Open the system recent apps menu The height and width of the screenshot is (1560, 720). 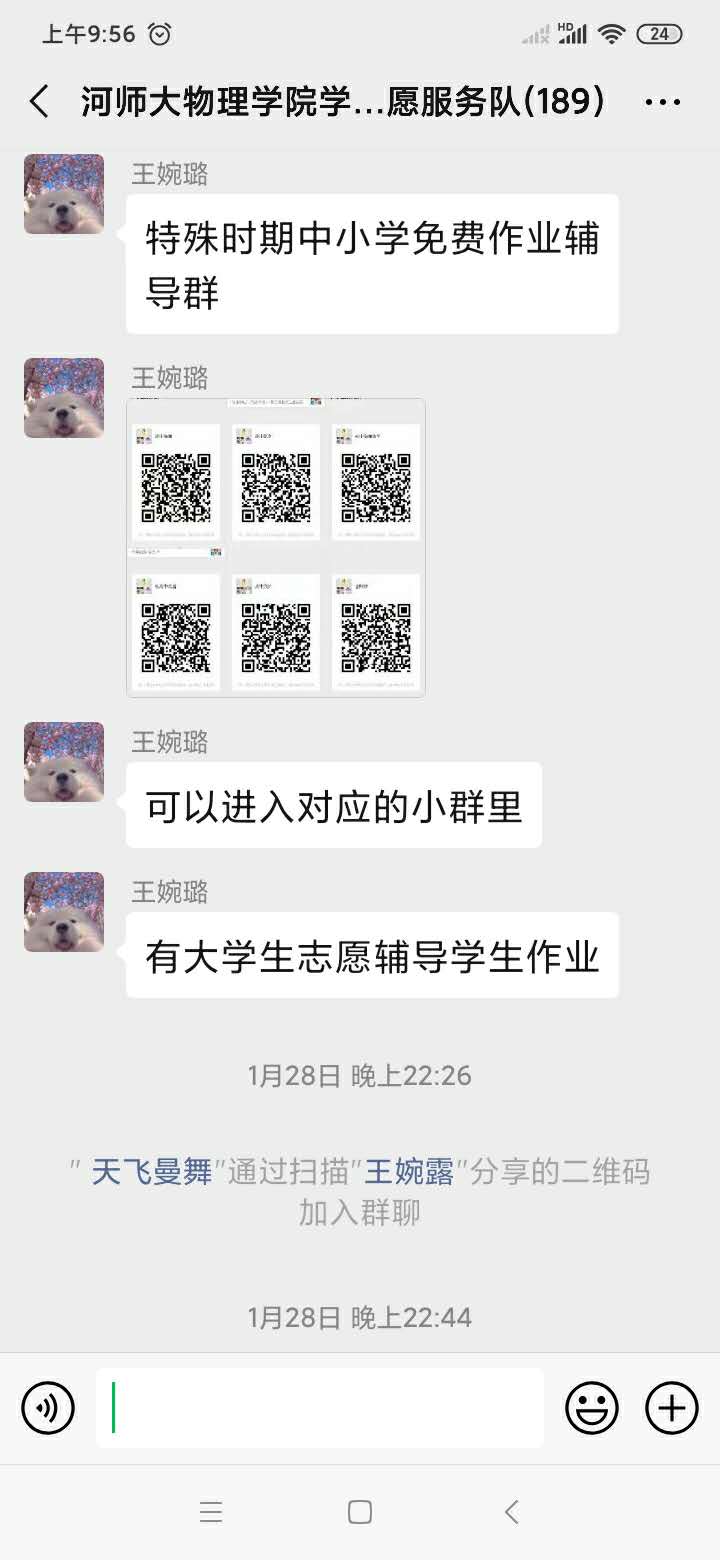[x=210, y=1512]
